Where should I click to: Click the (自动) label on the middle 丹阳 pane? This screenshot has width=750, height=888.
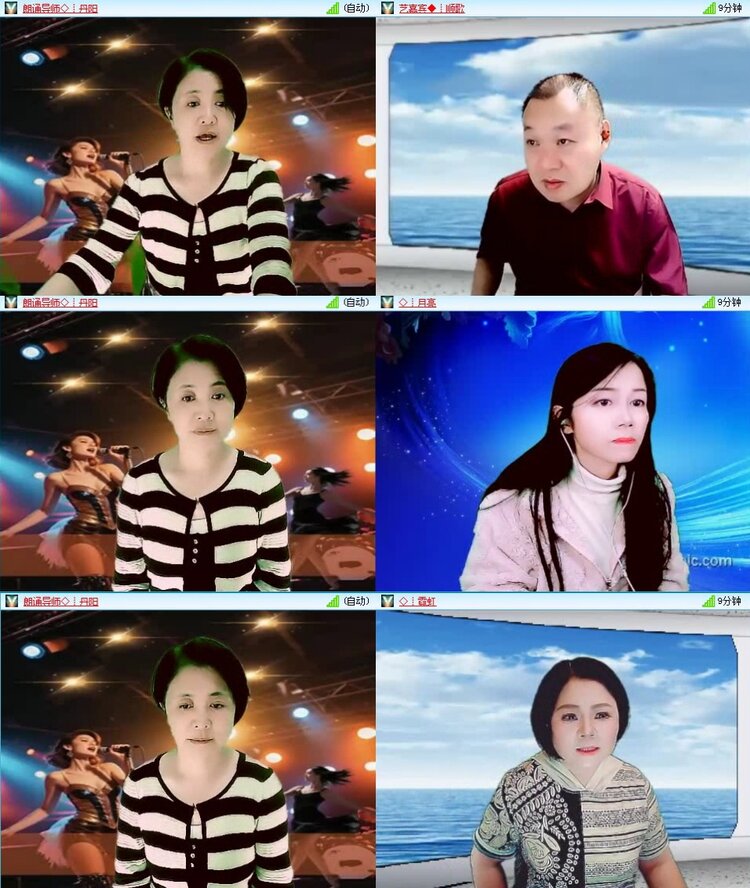(358, 302)
